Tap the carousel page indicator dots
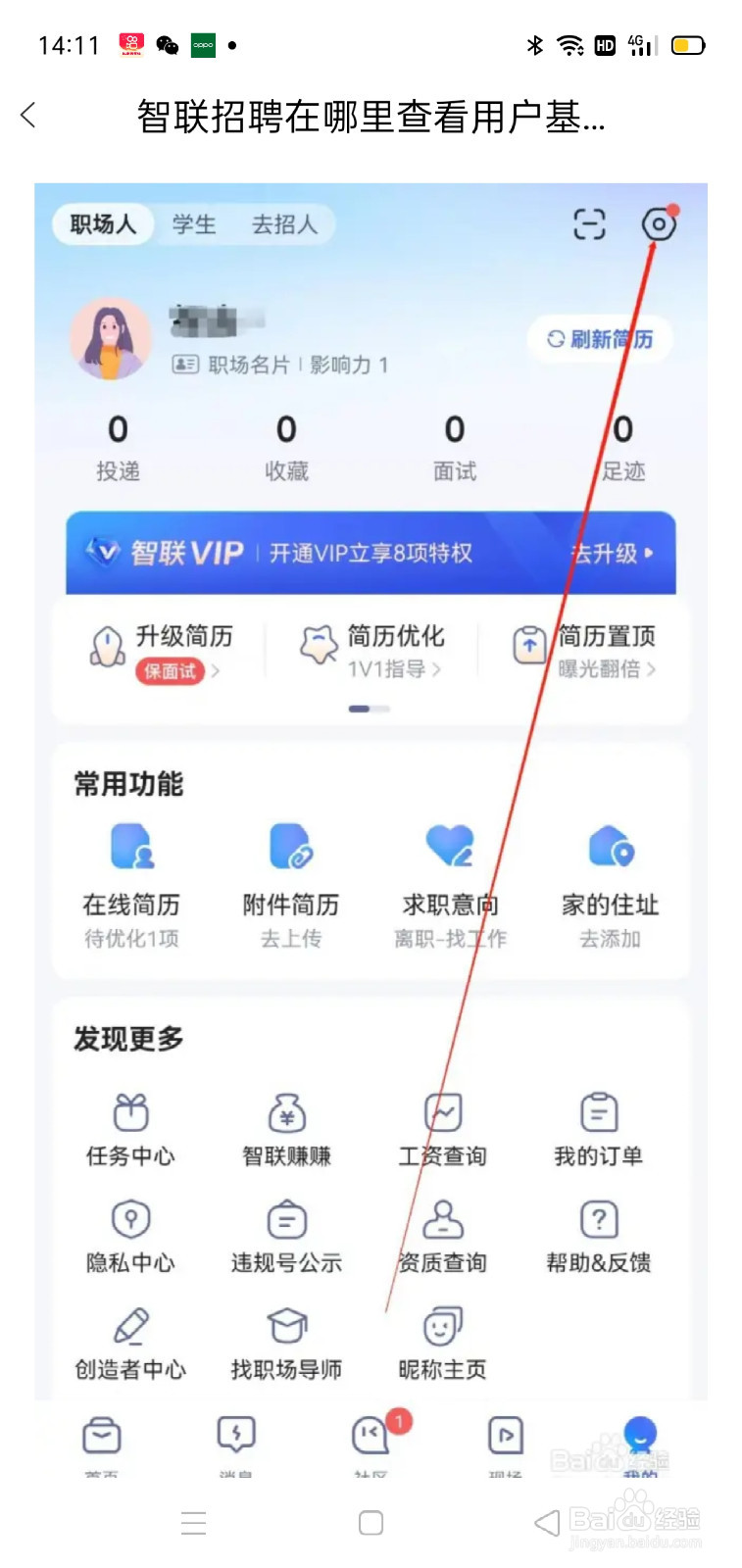The height and width of the screenshot is (1568, 742). [x=371, y=708]
